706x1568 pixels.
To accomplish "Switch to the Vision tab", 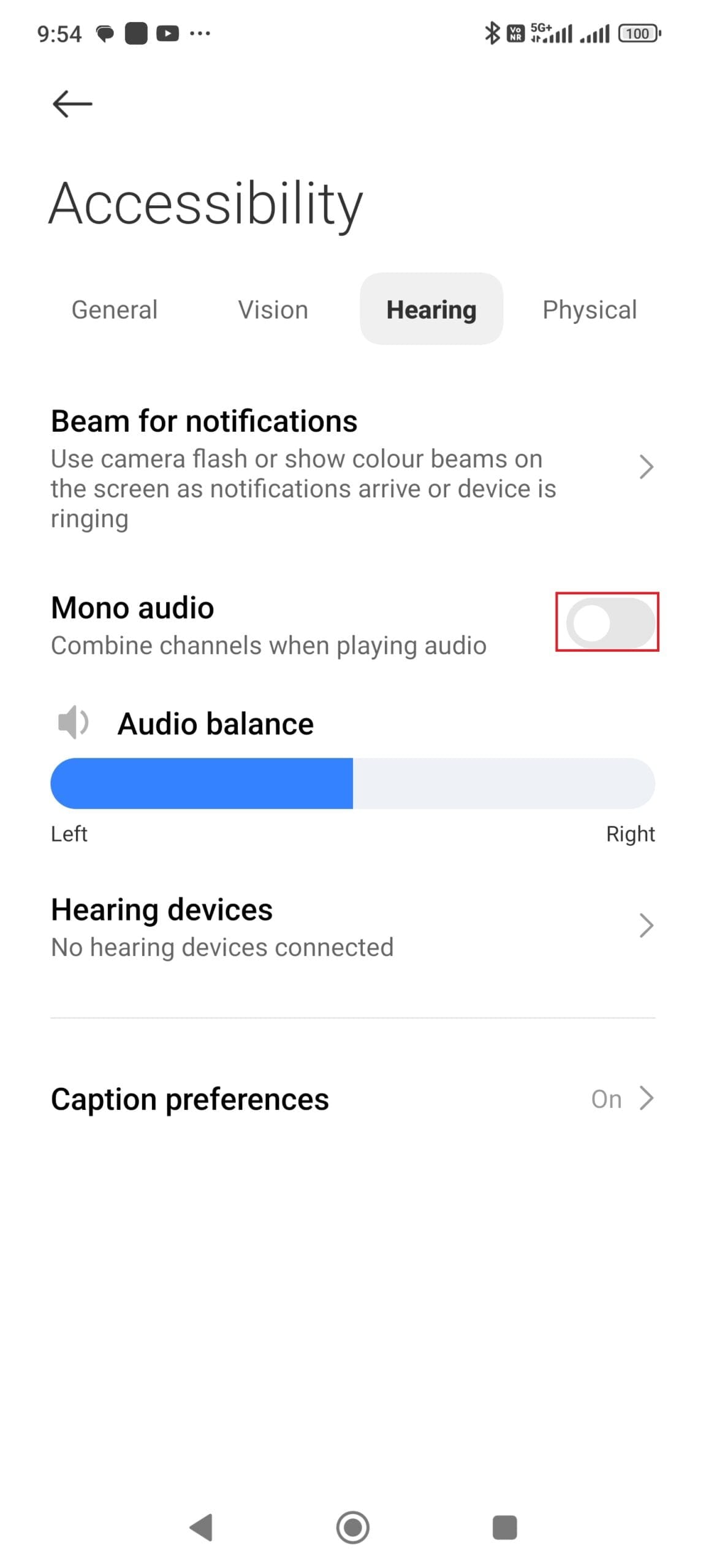I will [273, 309].
